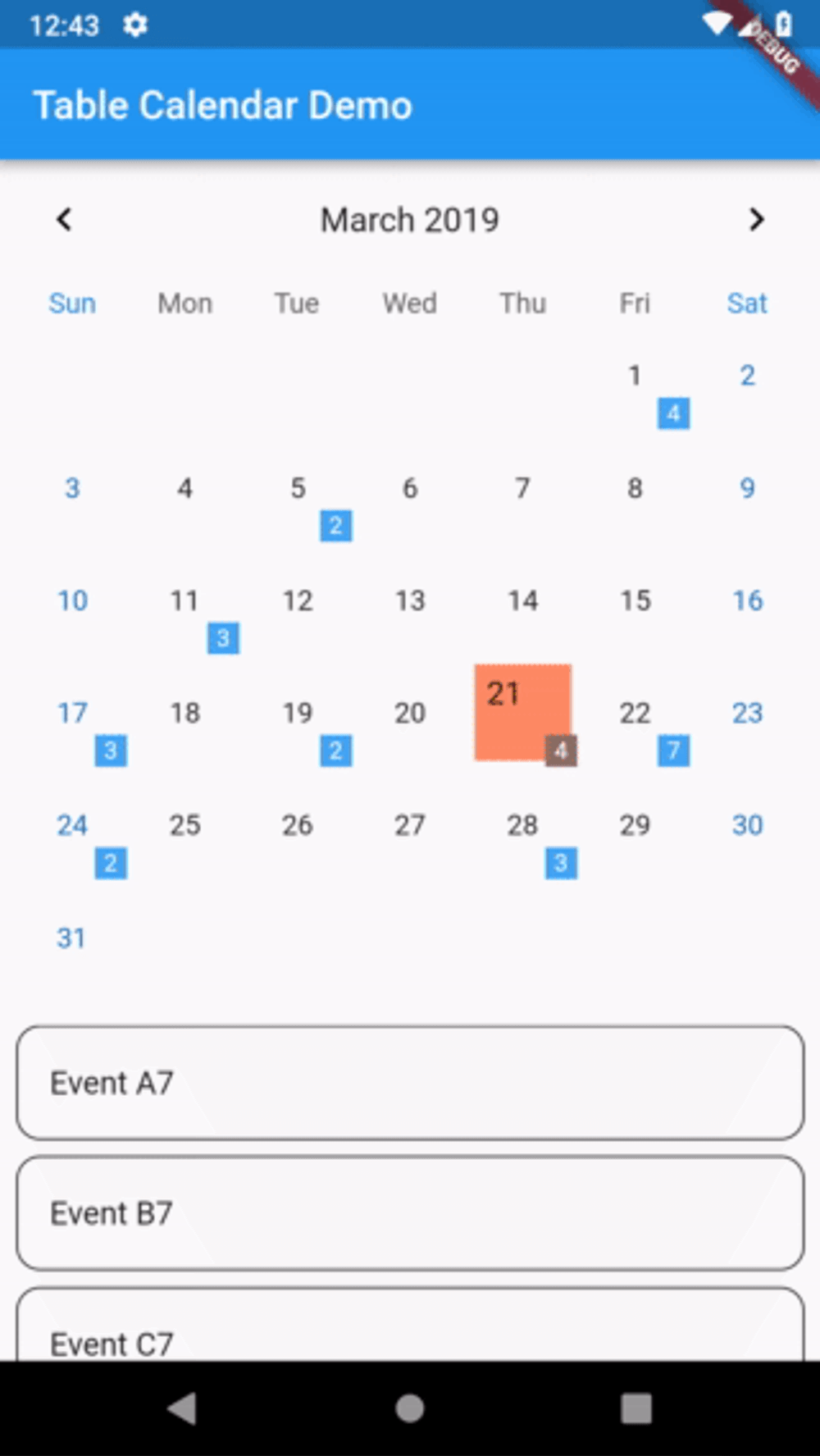This screenshot has height=1456, width=820.
Task: Tap Event C7 at bottom of list
Action: click(409, 1337)
